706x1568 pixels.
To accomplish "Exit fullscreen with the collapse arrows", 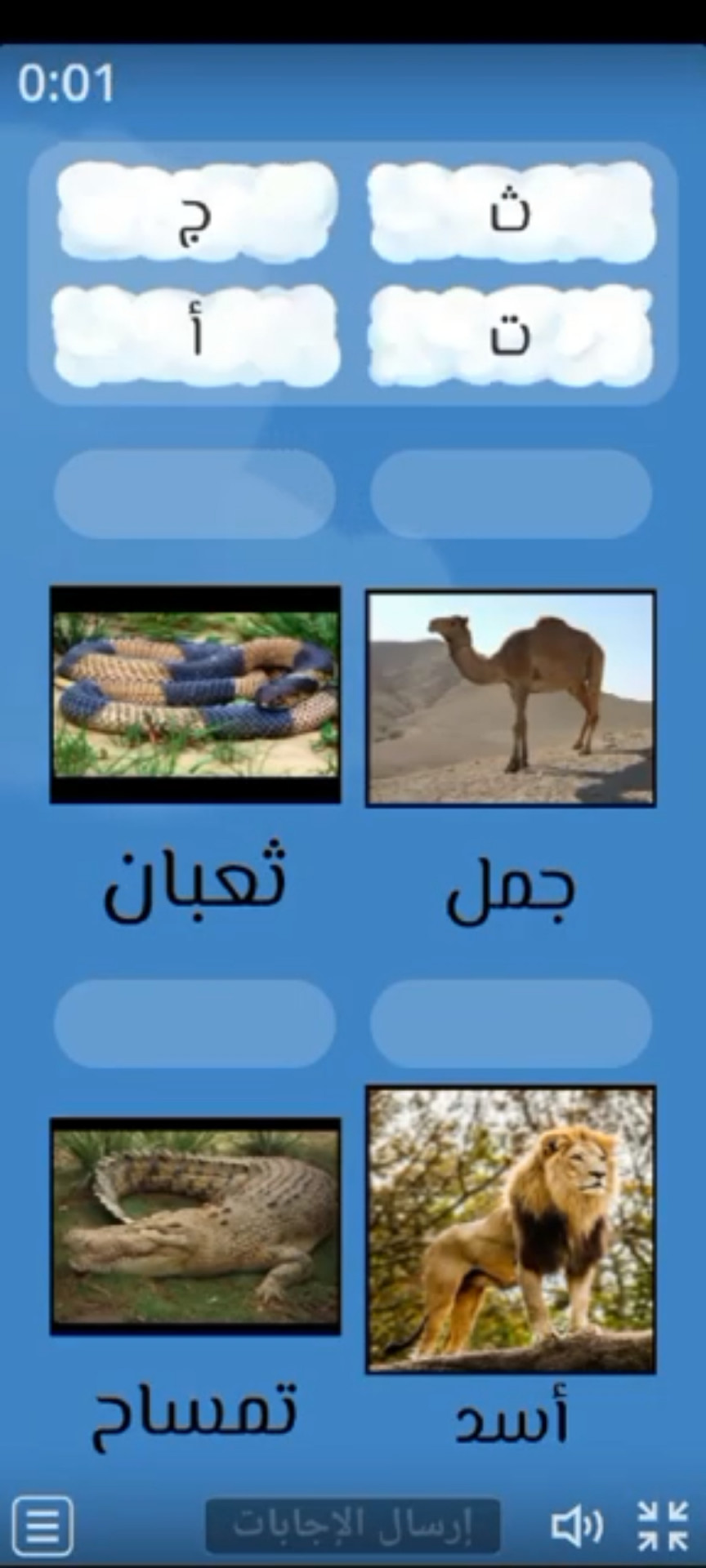I will point(663,1525).
